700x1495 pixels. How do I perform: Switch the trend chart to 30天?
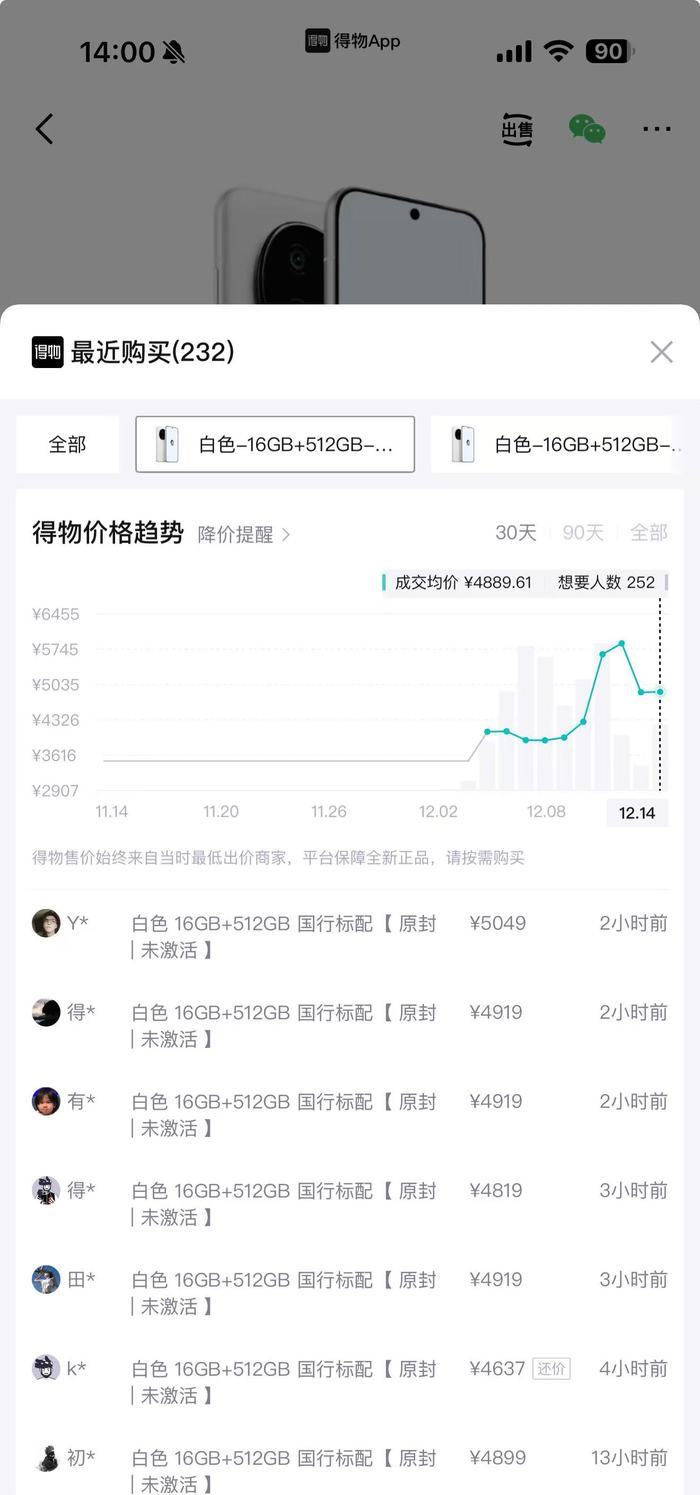click(516, 533)
